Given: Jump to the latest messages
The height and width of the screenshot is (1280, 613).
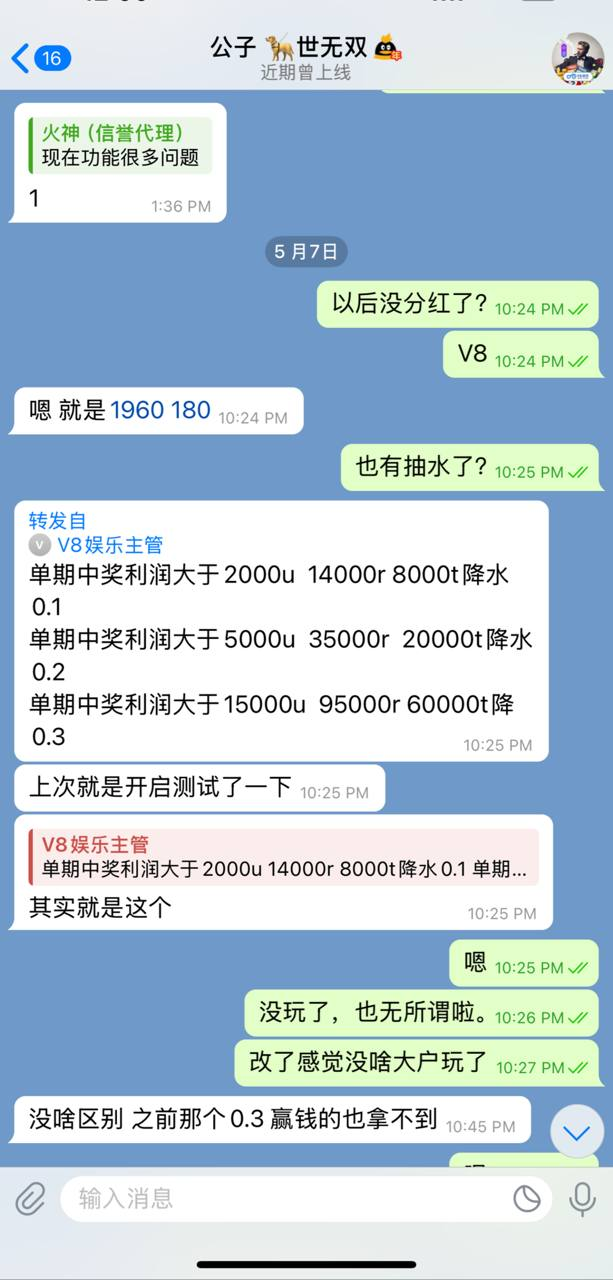Looking at the screenshot, I should click(x=576, y=1132).
